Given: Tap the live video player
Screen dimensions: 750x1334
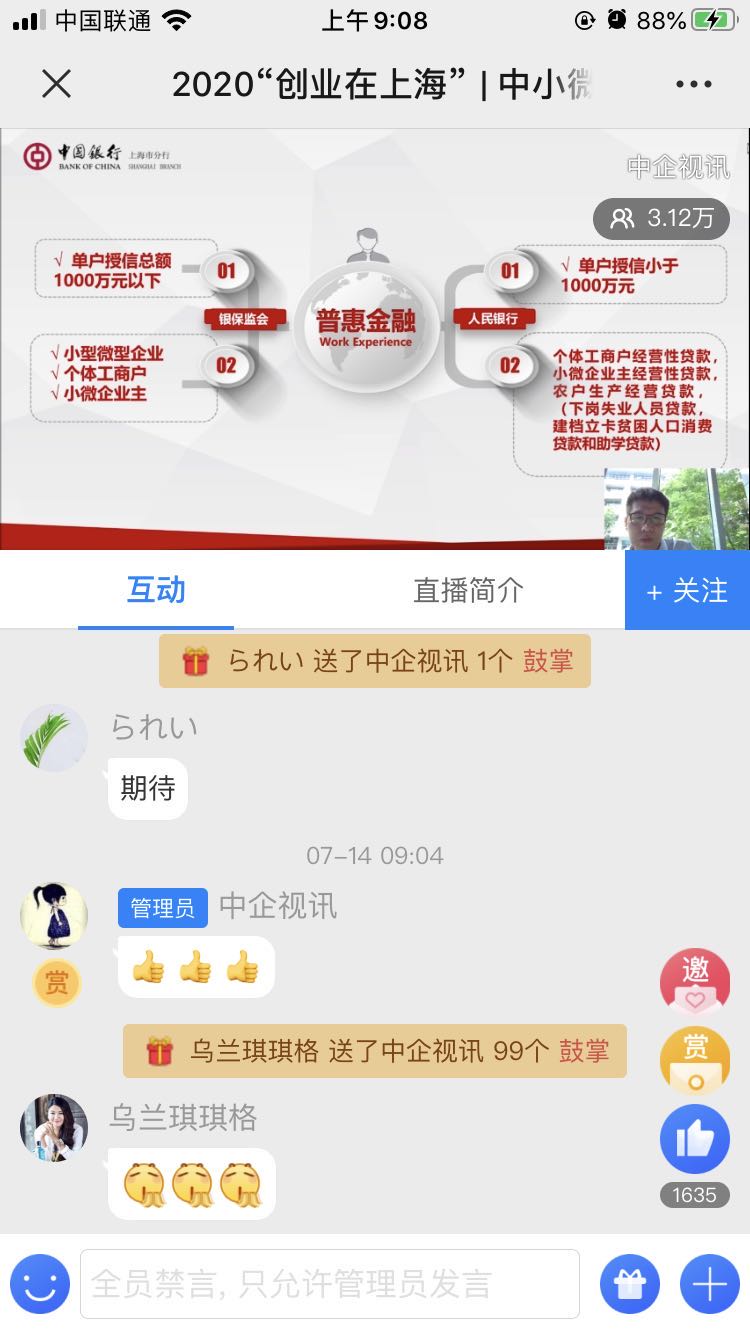Looking at the screenshot, I should point(374,340).
